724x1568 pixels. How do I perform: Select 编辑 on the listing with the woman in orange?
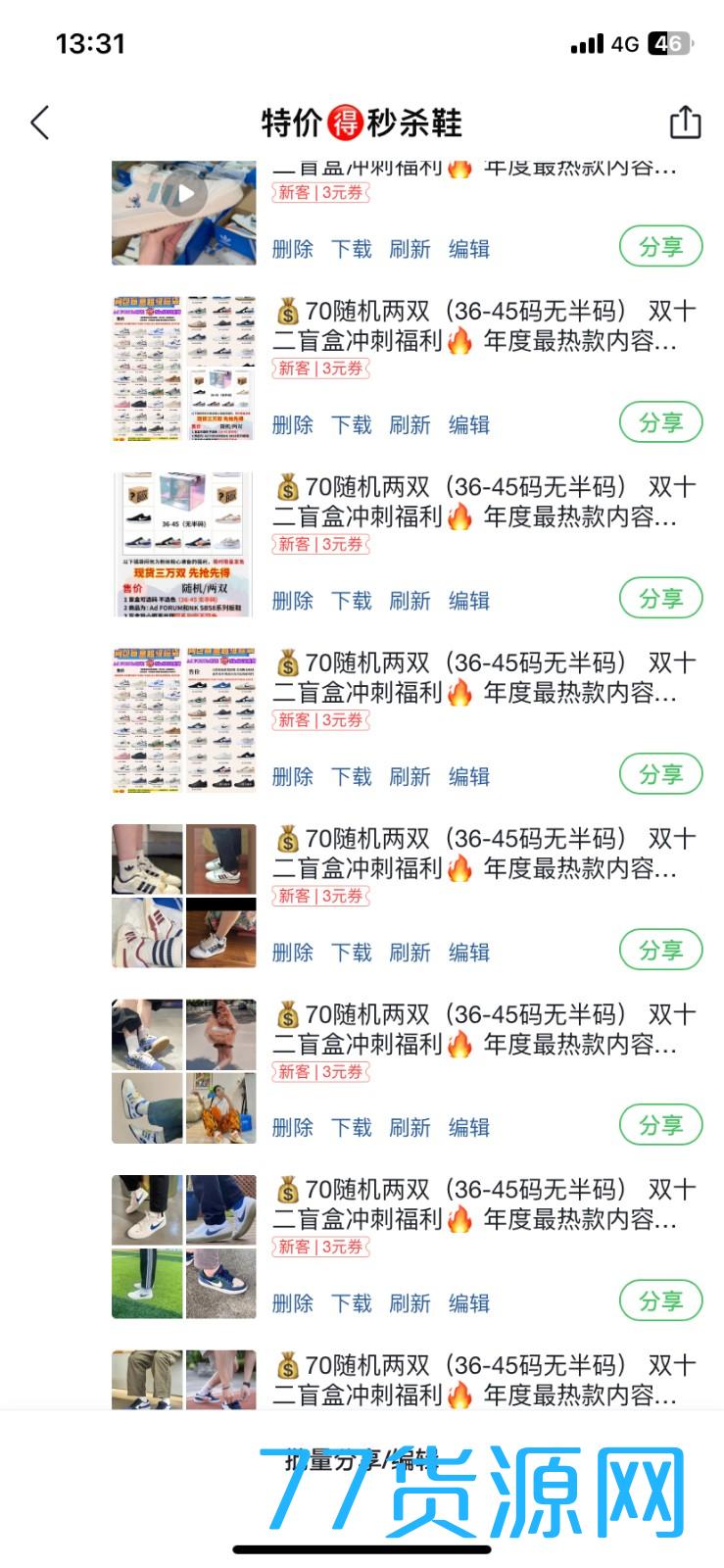click(468, 1128)
